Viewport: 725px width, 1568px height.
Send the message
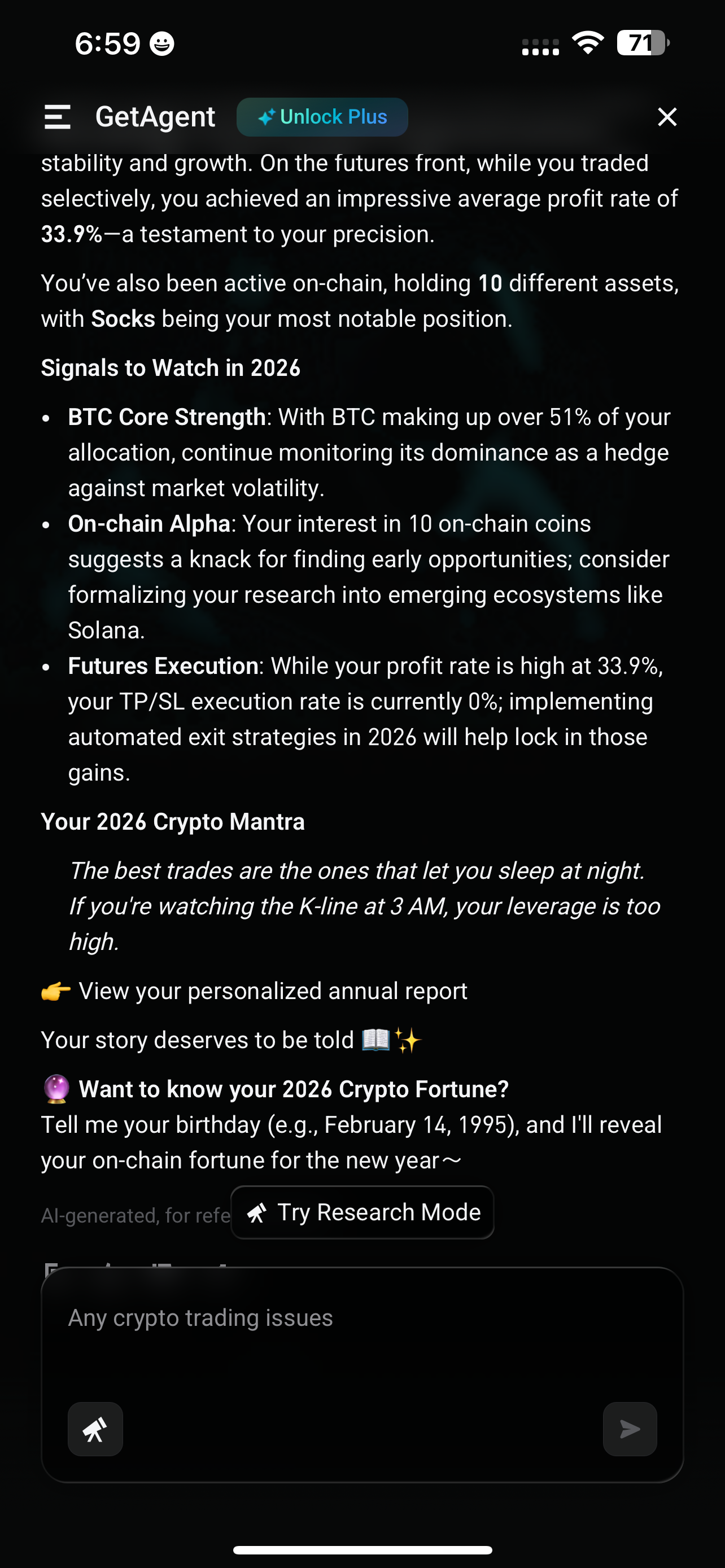pos(630,1429)
